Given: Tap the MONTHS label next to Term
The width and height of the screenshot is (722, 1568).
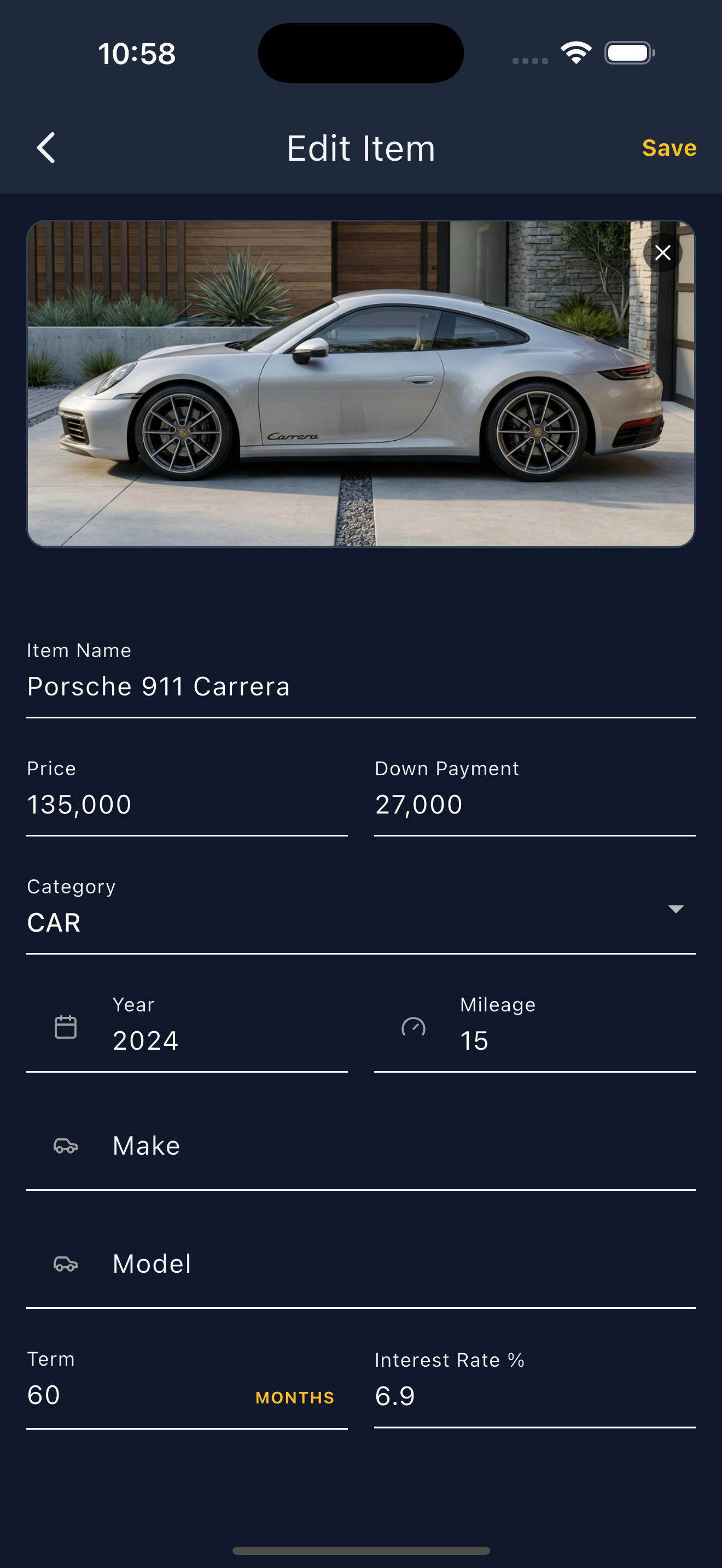Looking at the screenshot, I should [294, 1397].
